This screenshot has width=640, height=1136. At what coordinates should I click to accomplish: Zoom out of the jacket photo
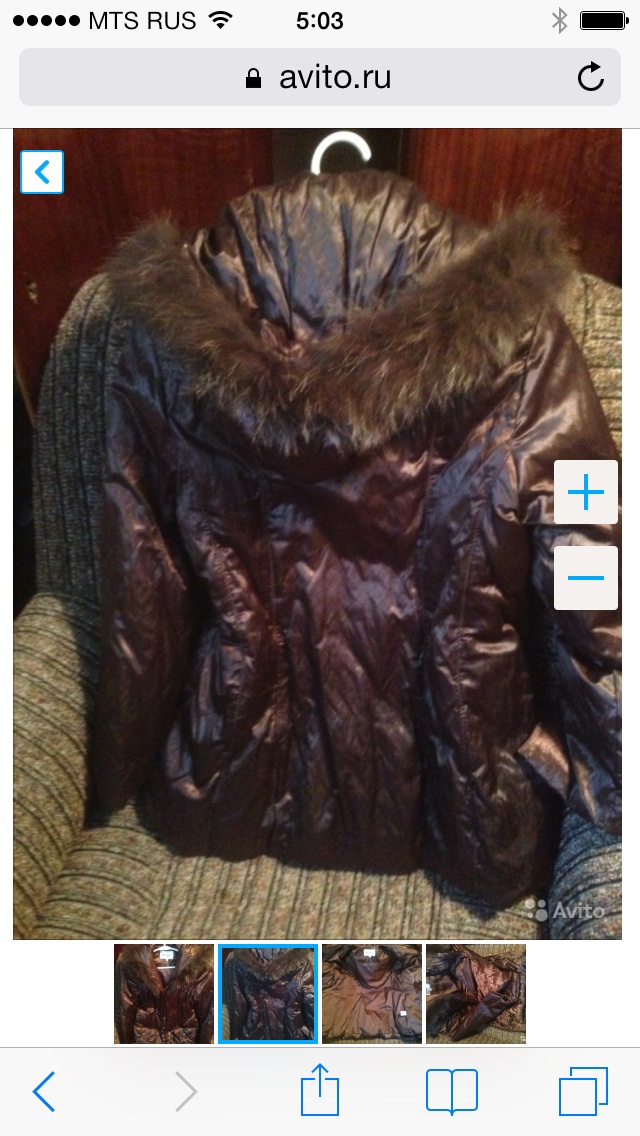coord(586,578)
